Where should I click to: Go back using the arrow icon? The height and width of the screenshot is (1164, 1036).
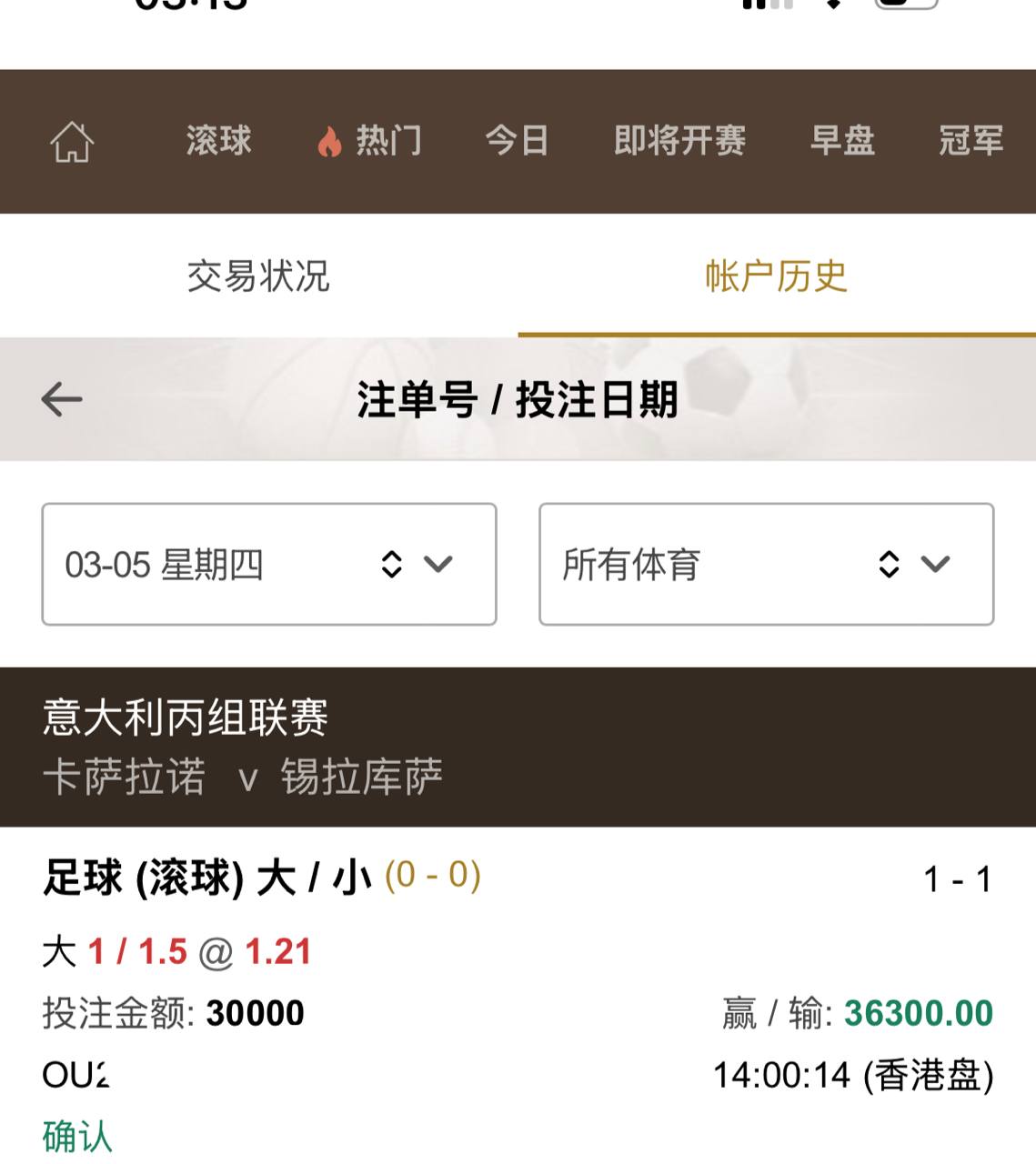point(62,399)
